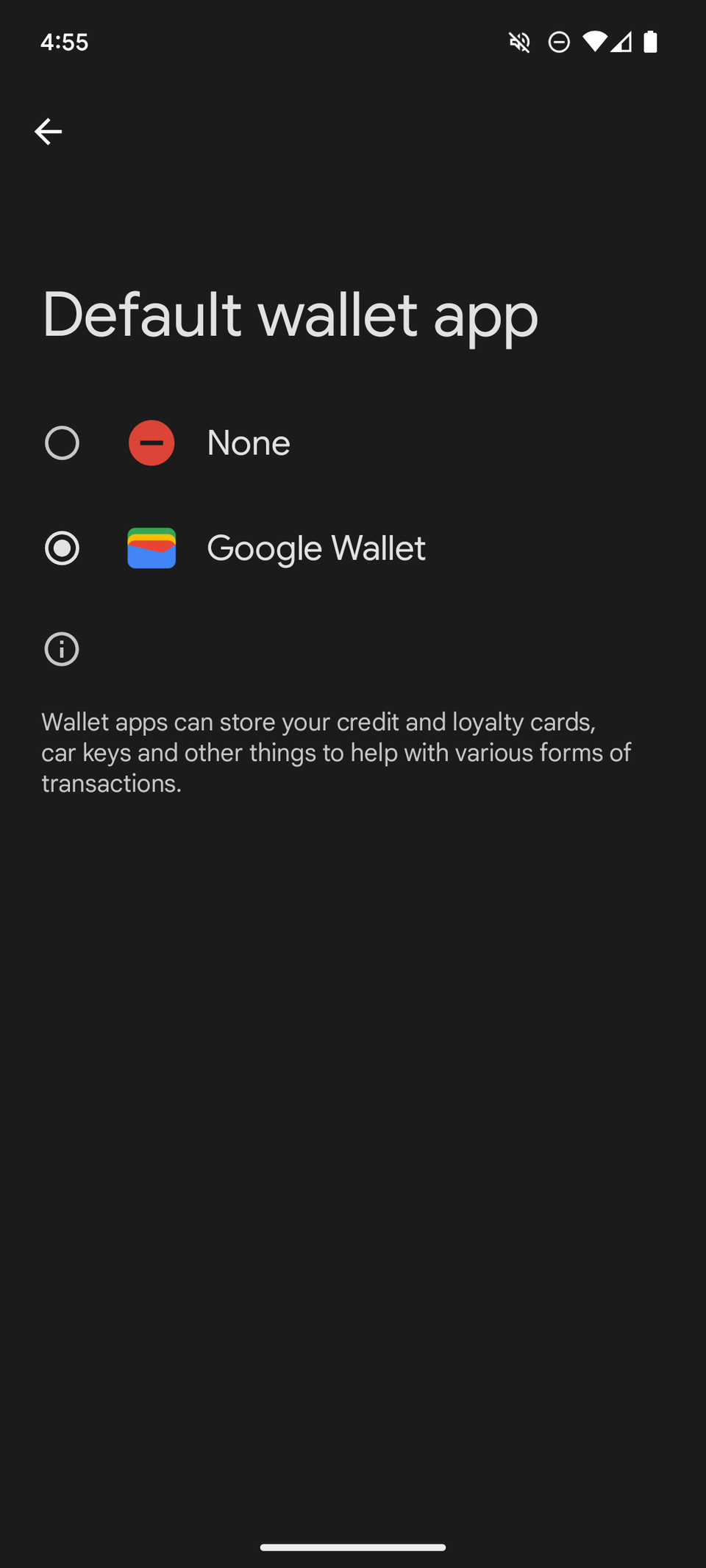Screen dimensions: 706x1568
Task: Tap the red None prohibition icon
Action: pyautogui.click(x=151, y=443)
